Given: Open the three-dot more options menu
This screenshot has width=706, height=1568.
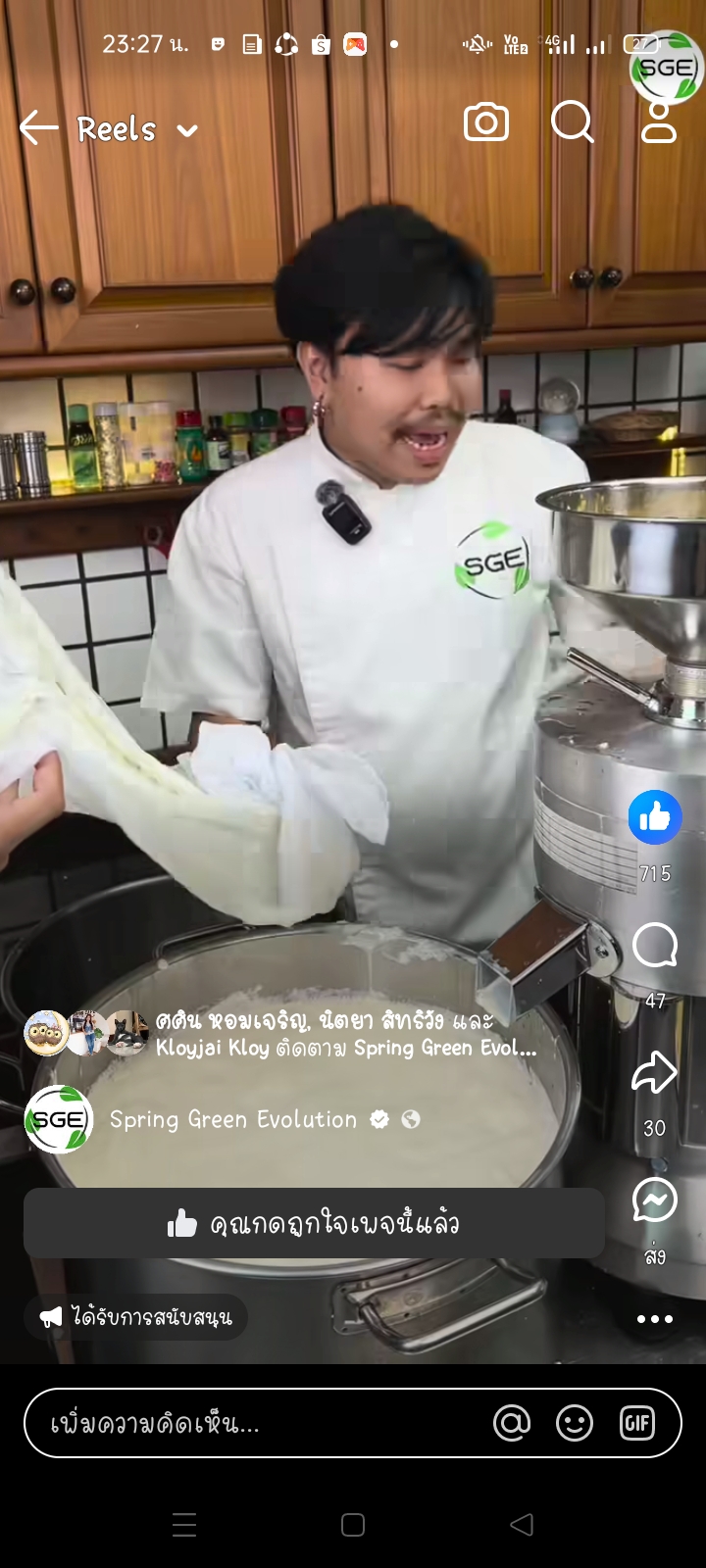Looking at the screenshot, I should pos(655,1319).
